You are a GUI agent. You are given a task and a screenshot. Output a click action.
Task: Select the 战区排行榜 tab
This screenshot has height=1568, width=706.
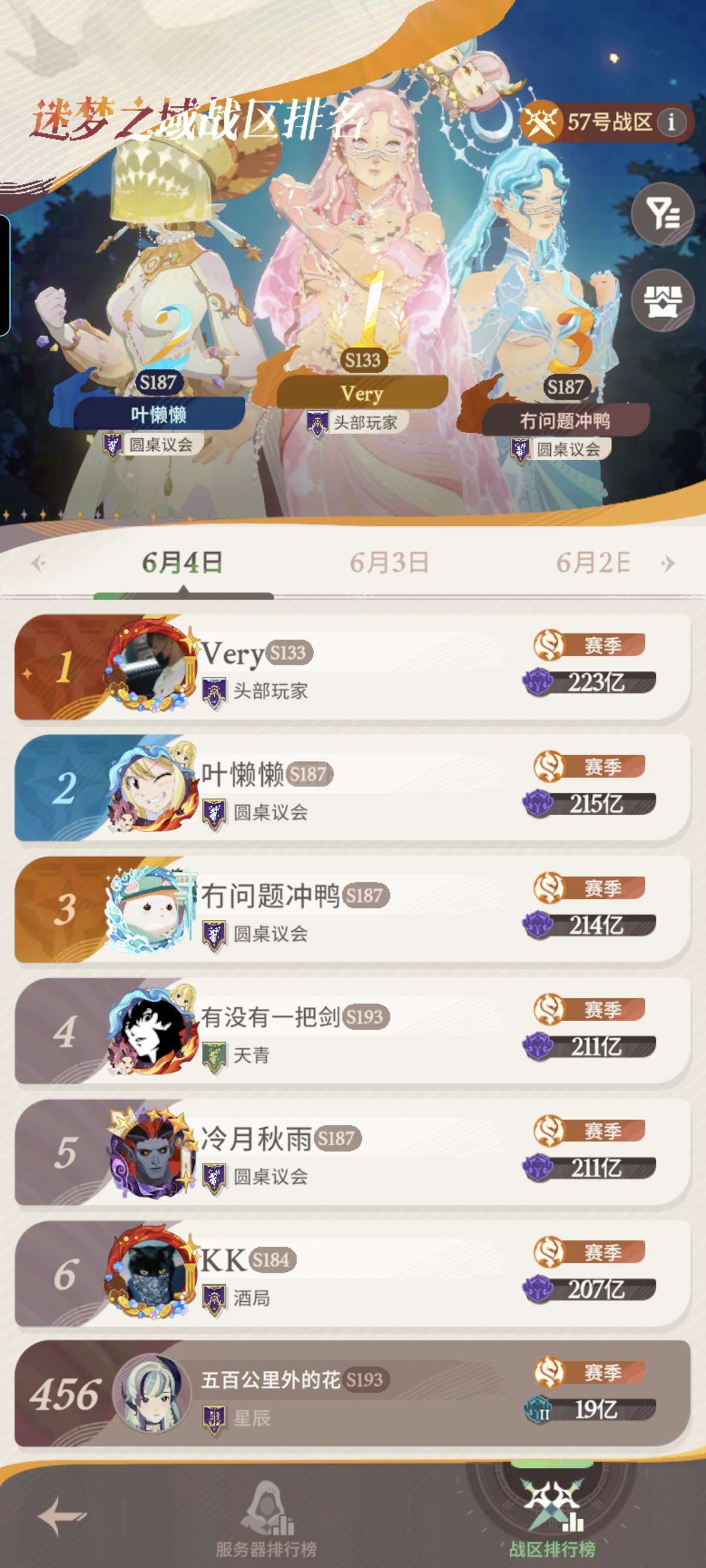point(552,1520)
